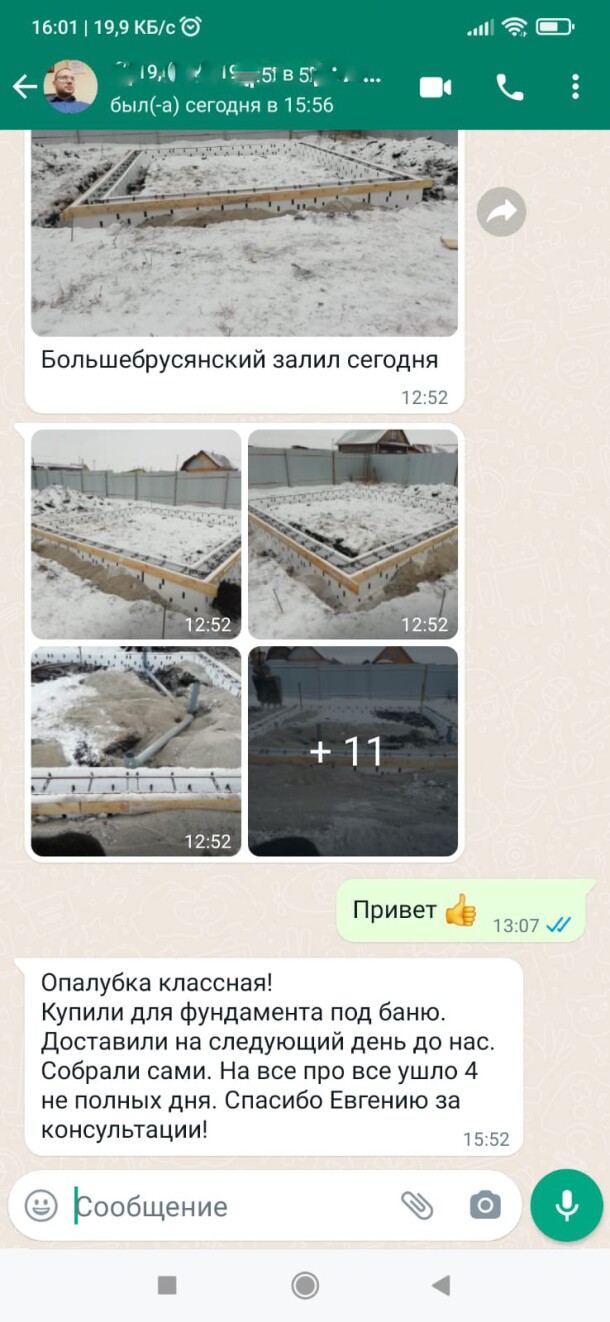The width and height of the screenshot is (610, 1322).
Task: Open the overflow menu
Action: click(575, 87)
